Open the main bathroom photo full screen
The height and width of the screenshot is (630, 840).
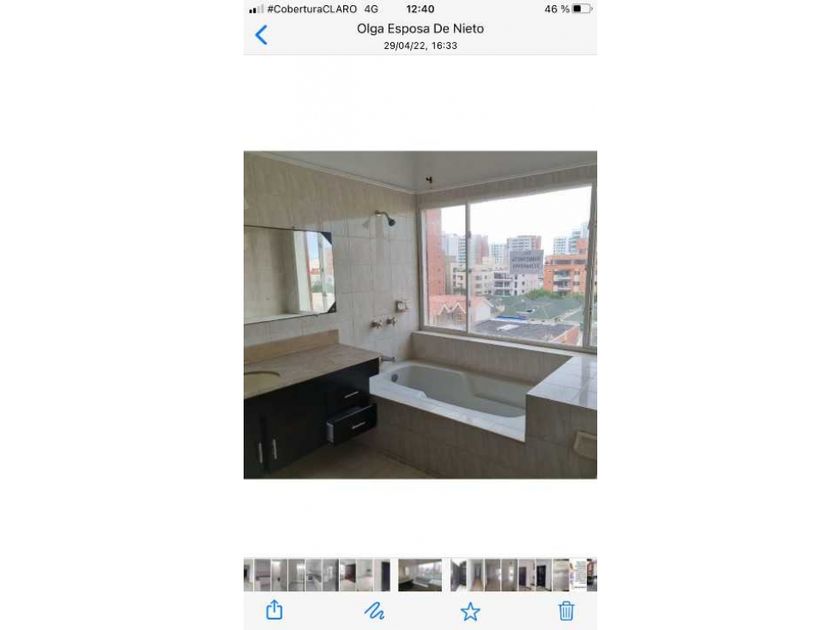(420, 315)
